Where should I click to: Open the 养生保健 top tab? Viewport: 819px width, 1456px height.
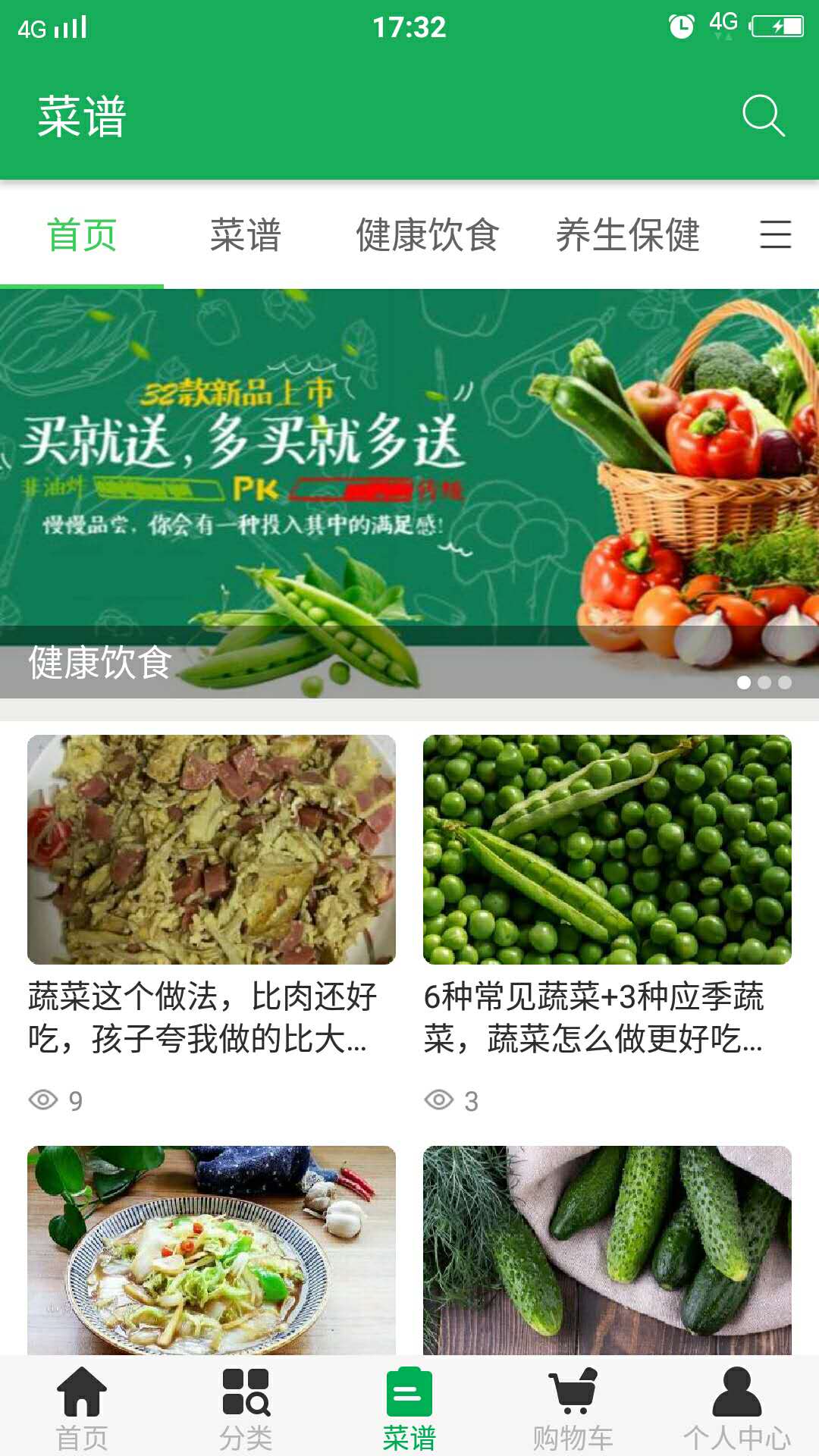tap(628, 235)
